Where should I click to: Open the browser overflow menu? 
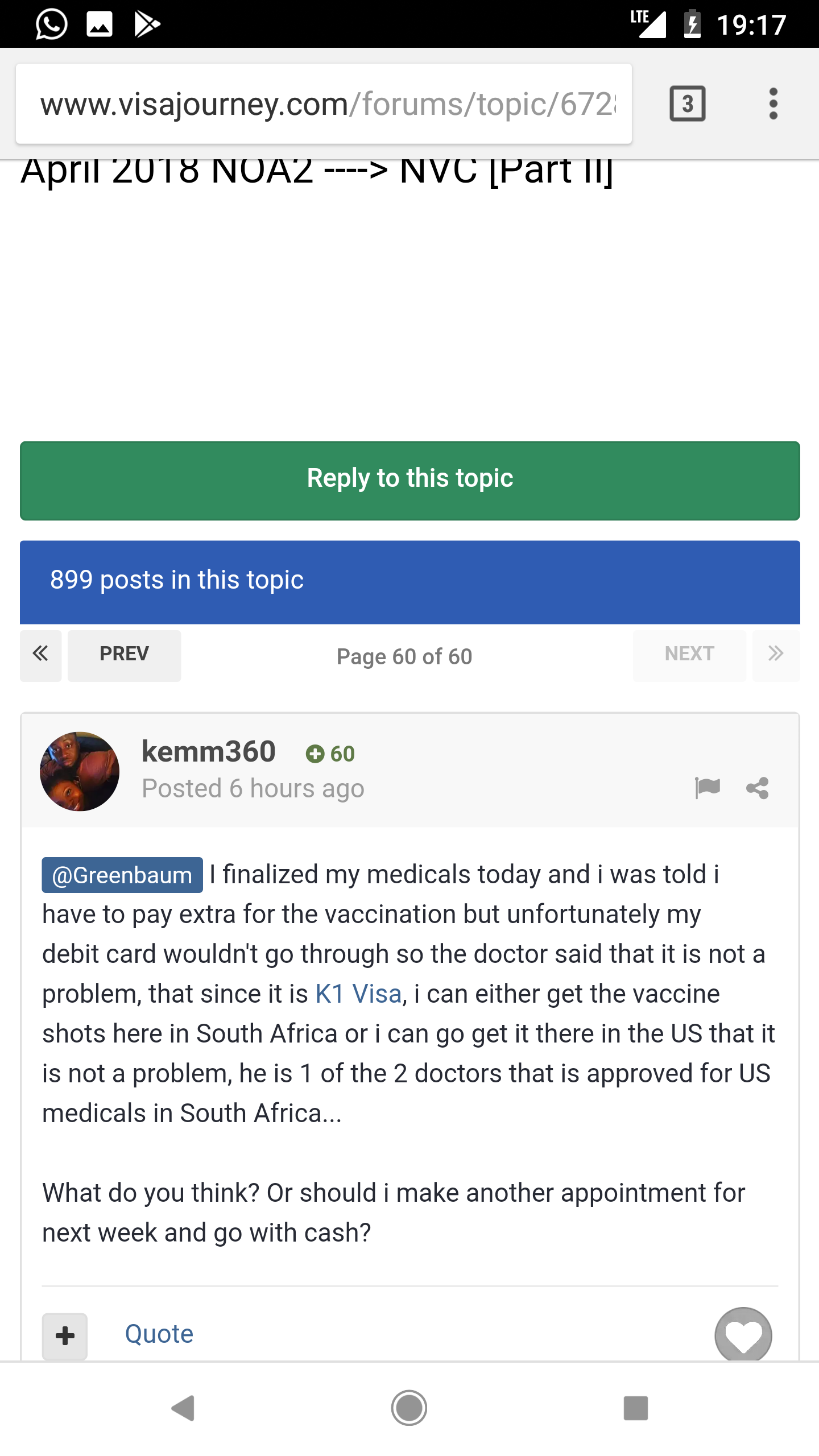773,104
